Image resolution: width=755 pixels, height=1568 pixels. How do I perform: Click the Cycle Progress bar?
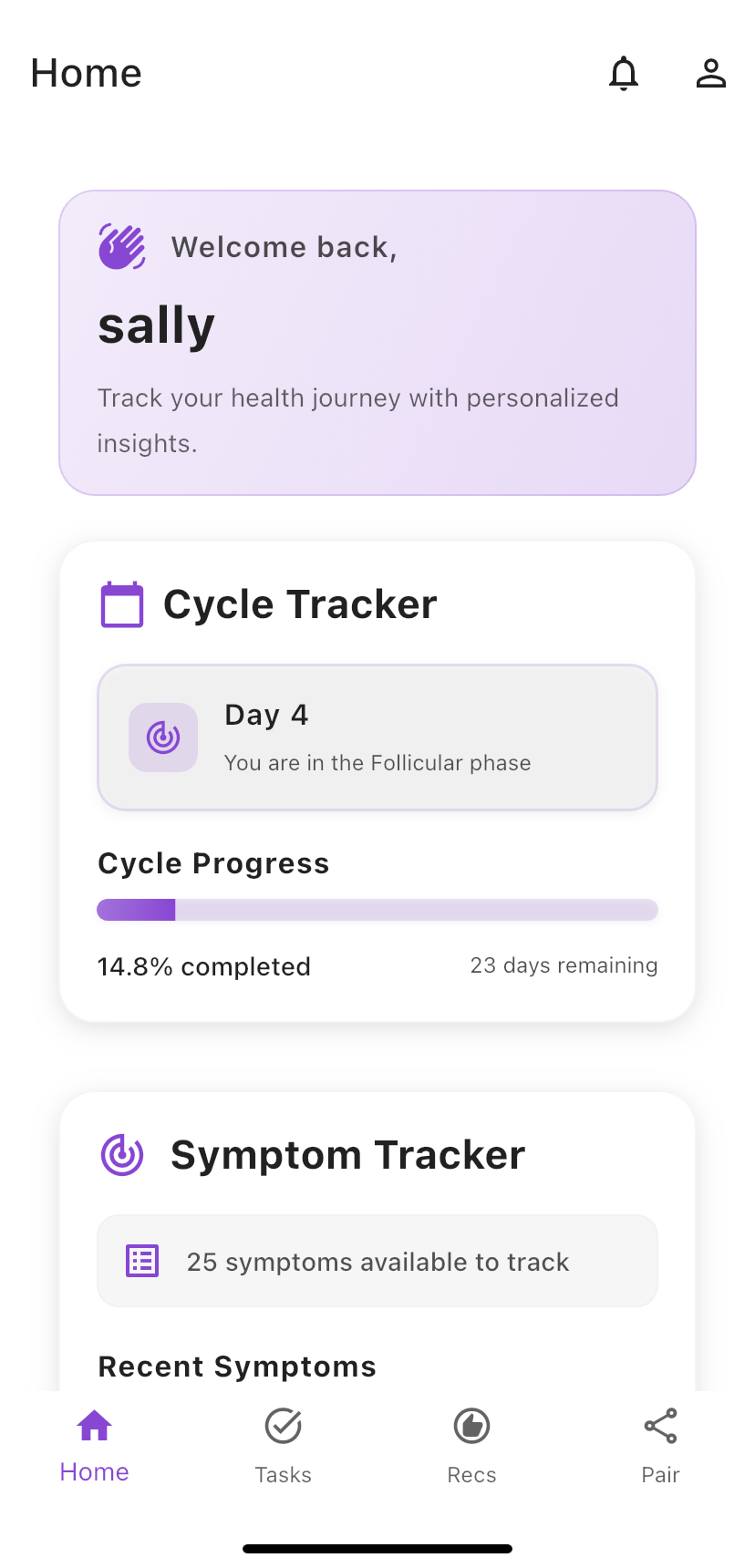pyautogui.click(x=377, y=909)
